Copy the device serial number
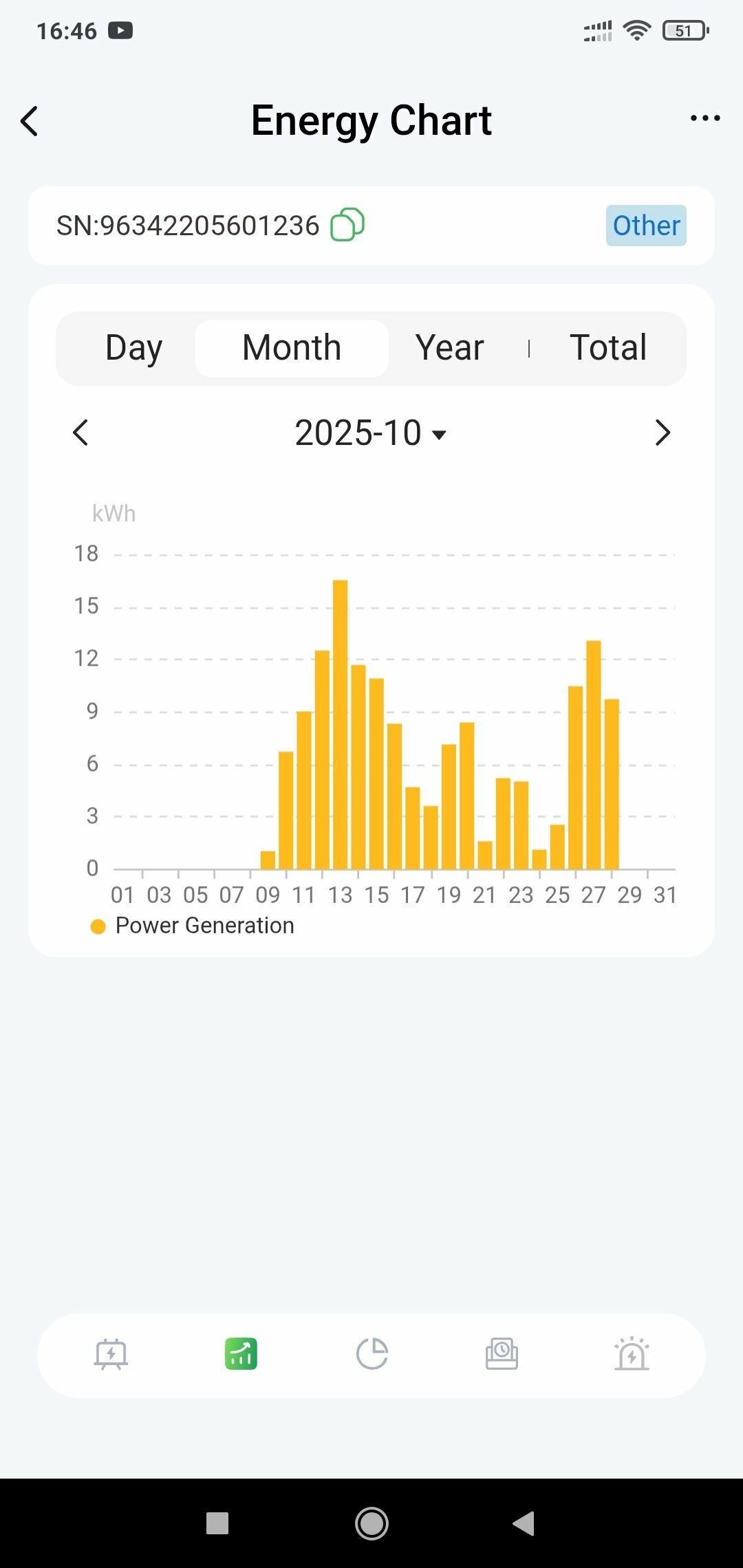743x1568 pixels. coord(347,225)
